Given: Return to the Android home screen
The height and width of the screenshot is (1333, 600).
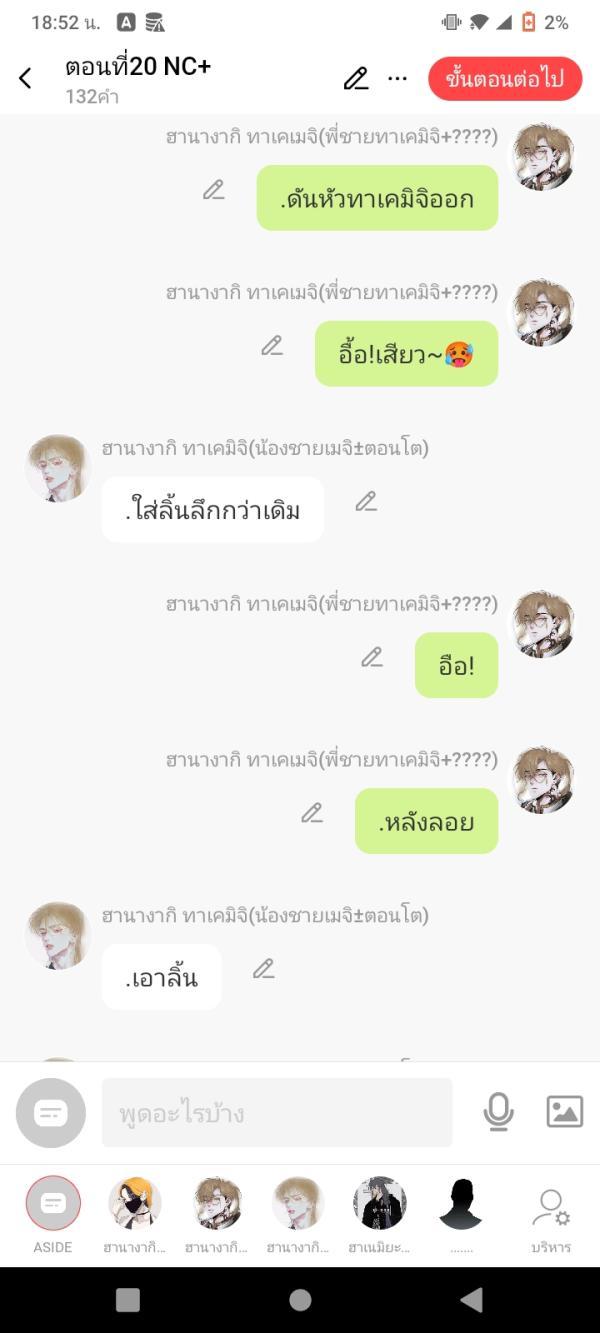Looking at the screenshot, I should (x=300, y=1299).
